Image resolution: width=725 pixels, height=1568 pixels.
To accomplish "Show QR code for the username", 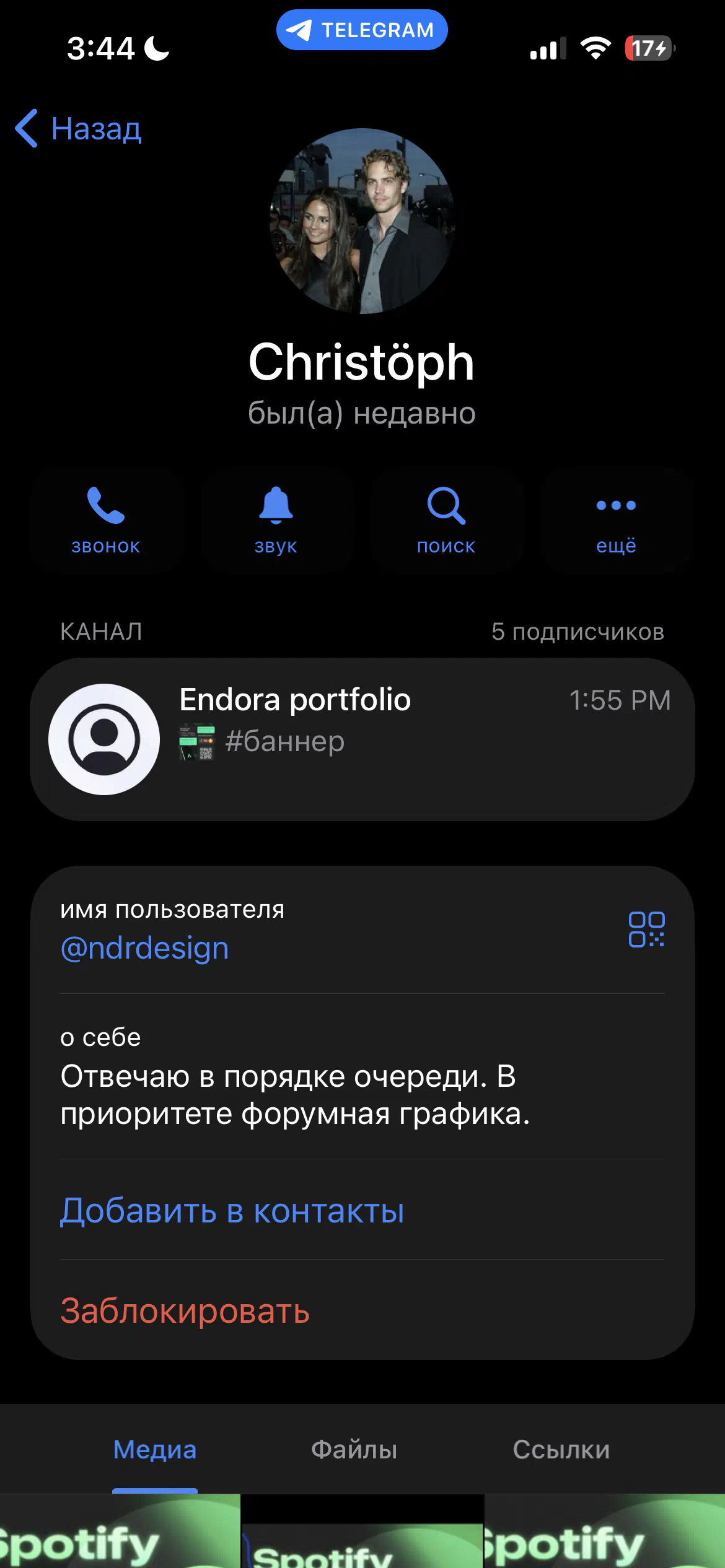I will tap(646, 929).
